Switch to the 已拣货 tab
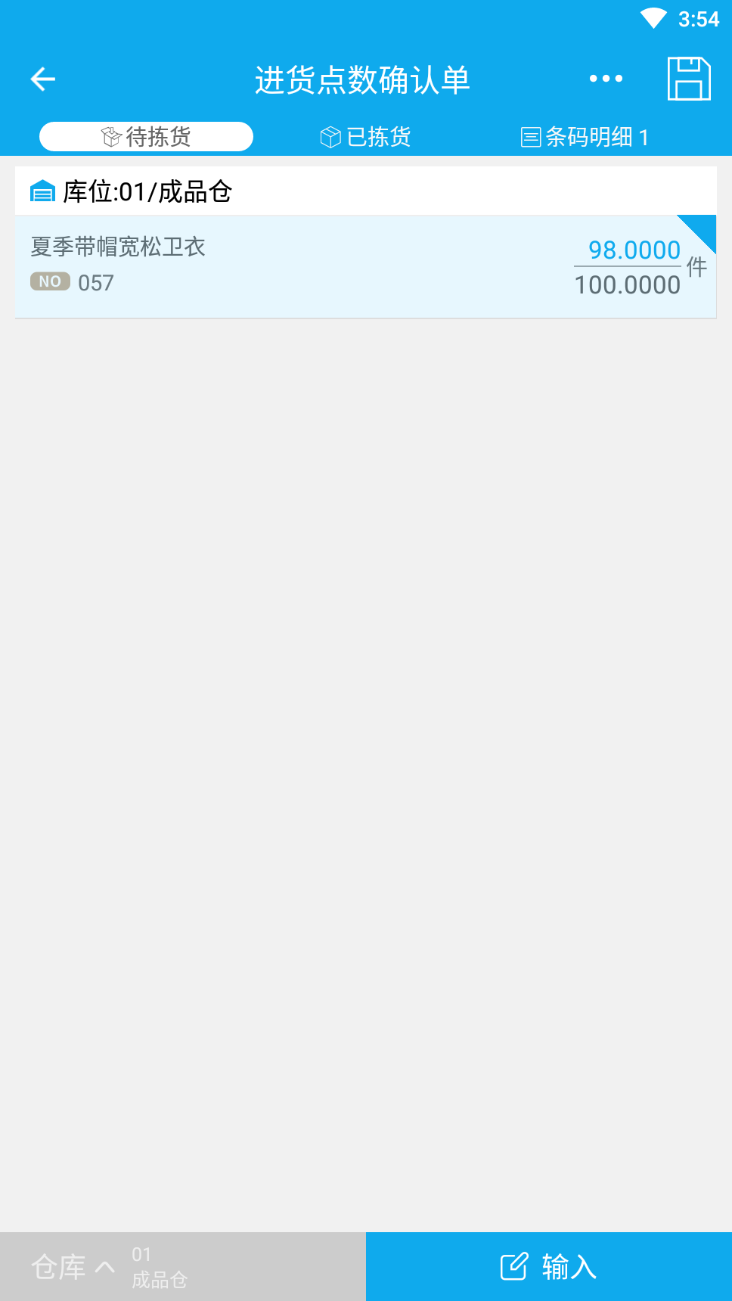This screenshot has height=1301, width=732. 366,137
